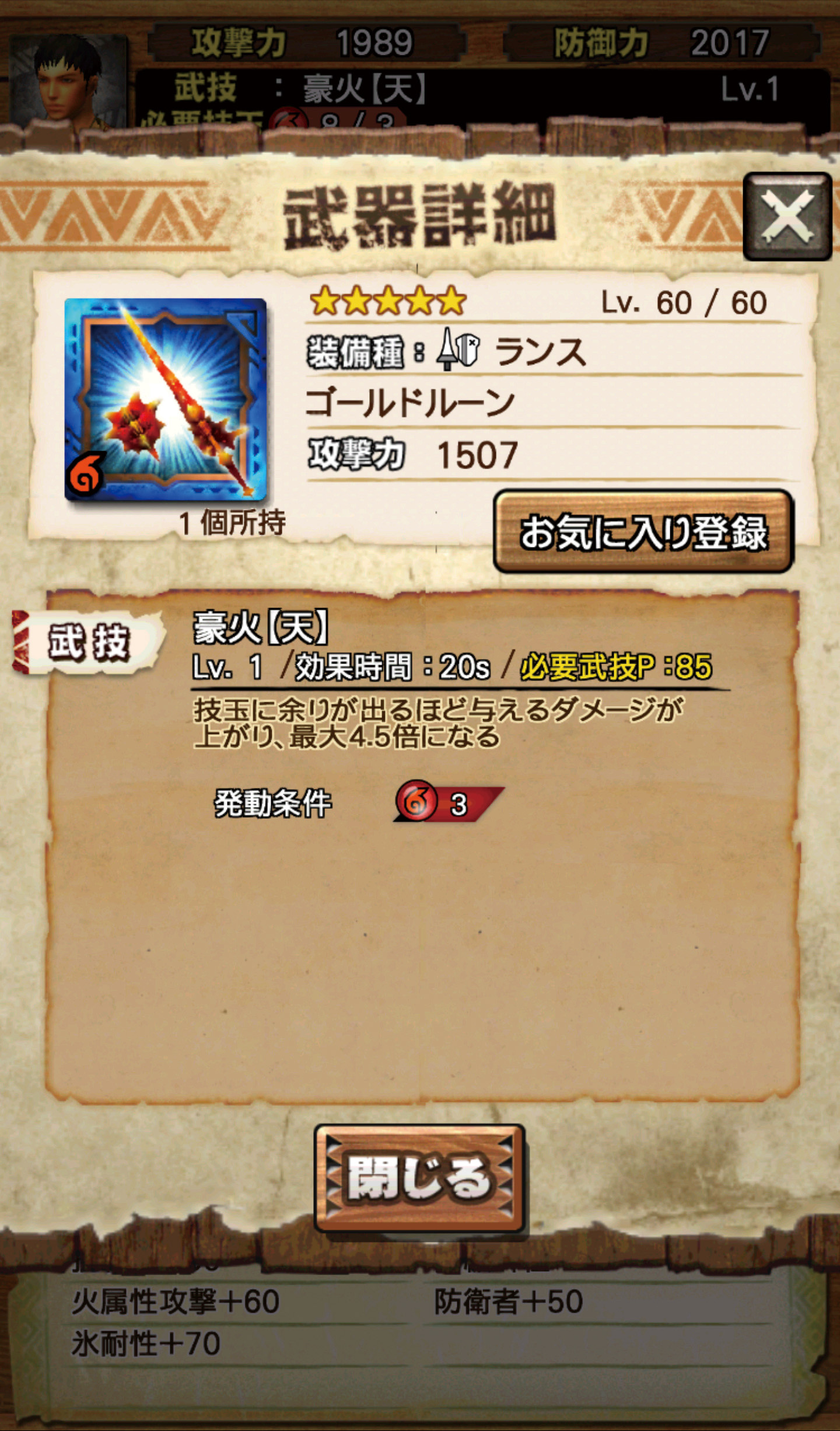Close the weapon details dialog with X
840x1431 pixels.
[787, 217]
